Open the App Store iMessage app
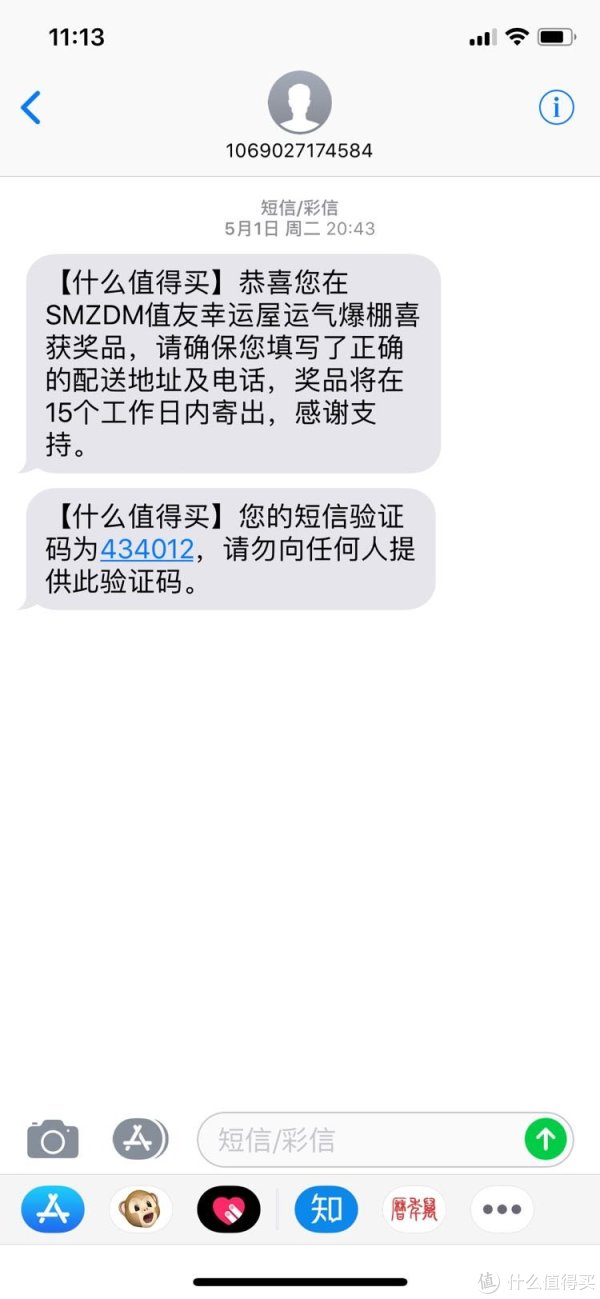The width and height of the screenshot is (600, 1299). point(53,1210)
